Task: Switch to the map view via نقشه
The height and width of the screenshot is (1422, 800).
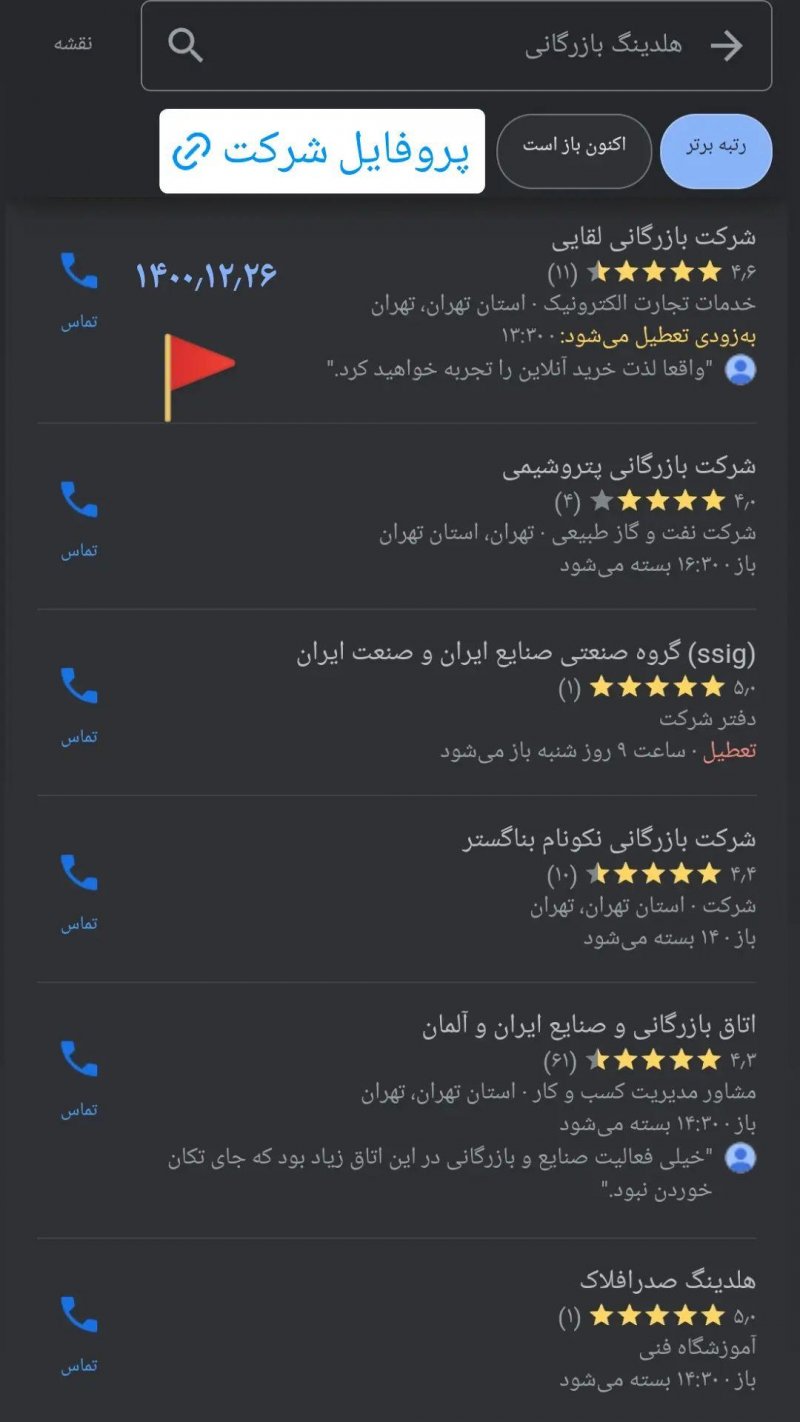Action: point(72,45)
